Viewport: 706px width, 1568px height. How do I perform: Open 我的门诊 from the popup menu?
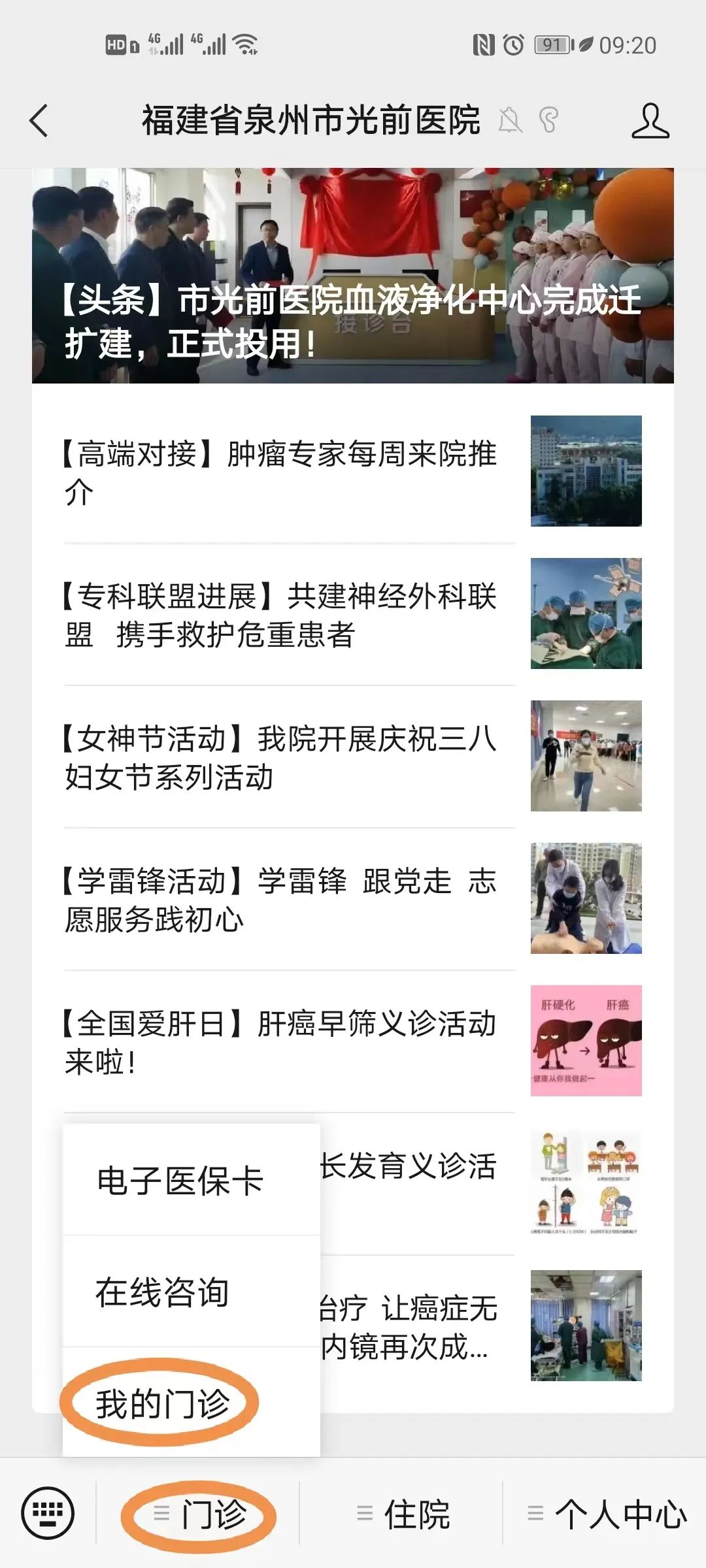[163, 1403]
